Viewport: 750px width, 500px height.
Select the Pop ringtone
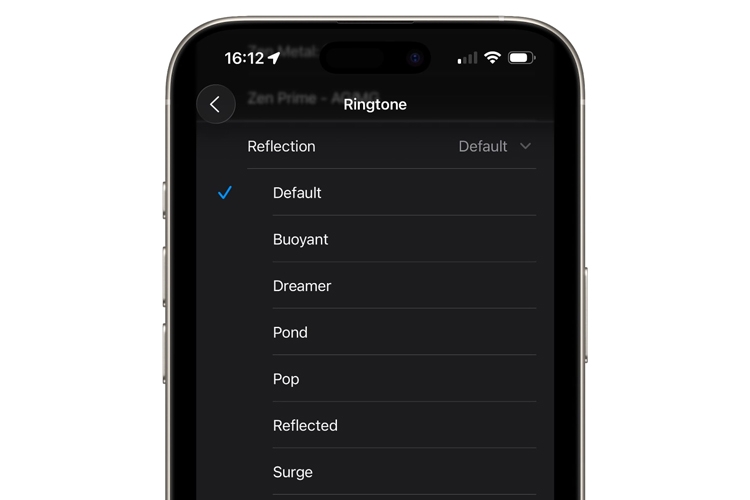(286, 379)
